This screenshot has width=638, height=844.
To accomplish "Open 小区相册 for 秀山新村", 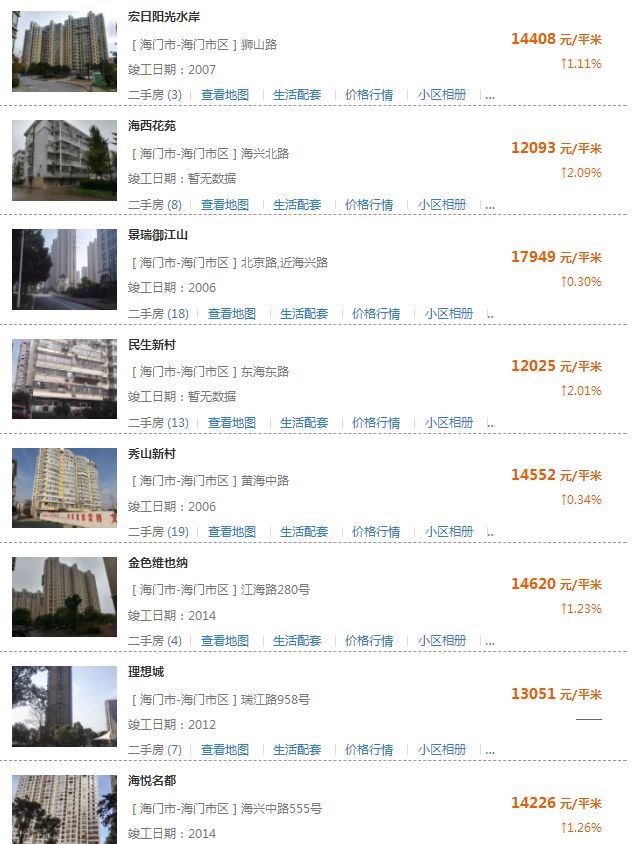I will pos(448,531).
